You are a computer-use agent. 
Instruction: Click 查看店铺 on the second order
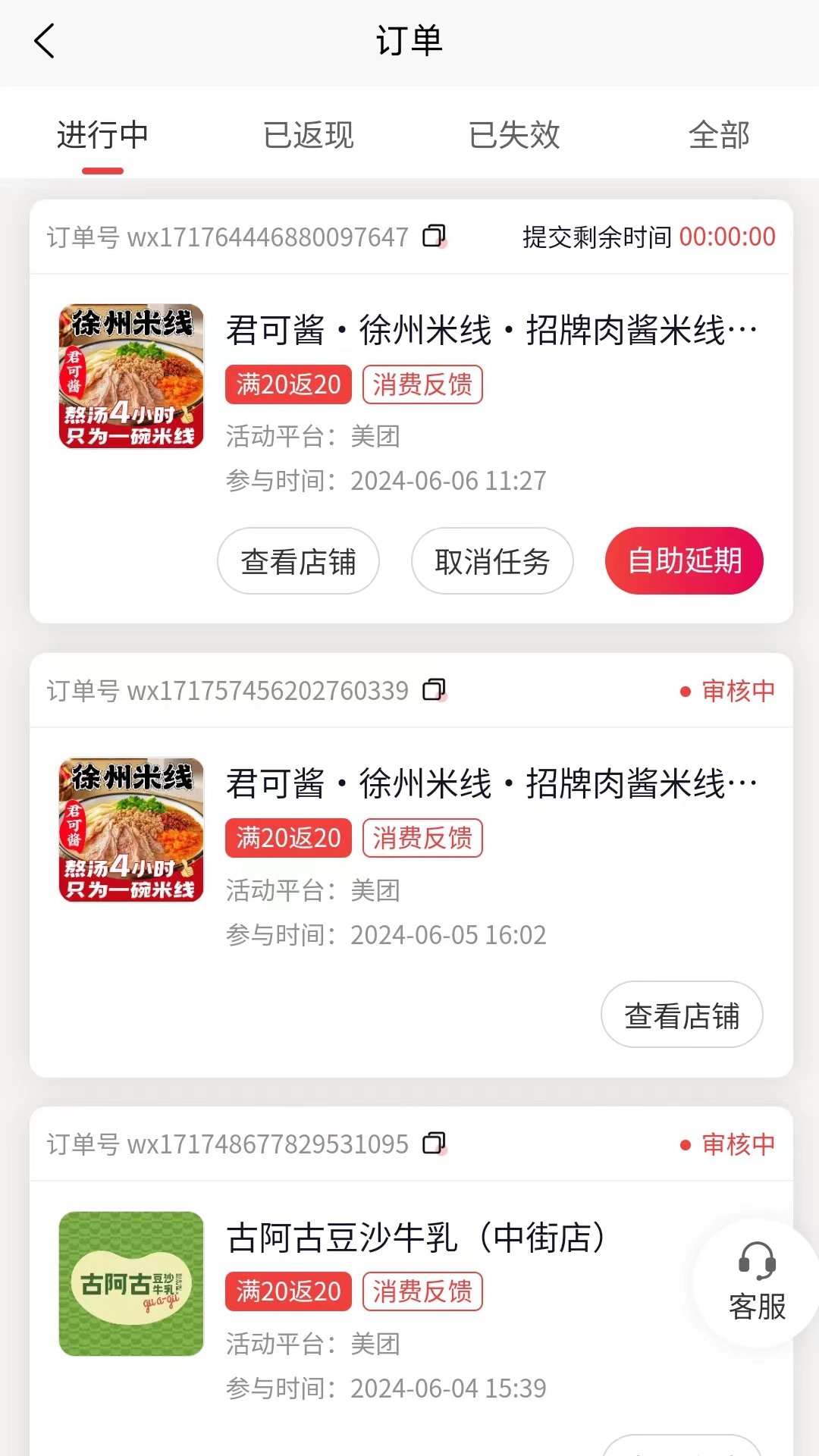[682, 1015]
